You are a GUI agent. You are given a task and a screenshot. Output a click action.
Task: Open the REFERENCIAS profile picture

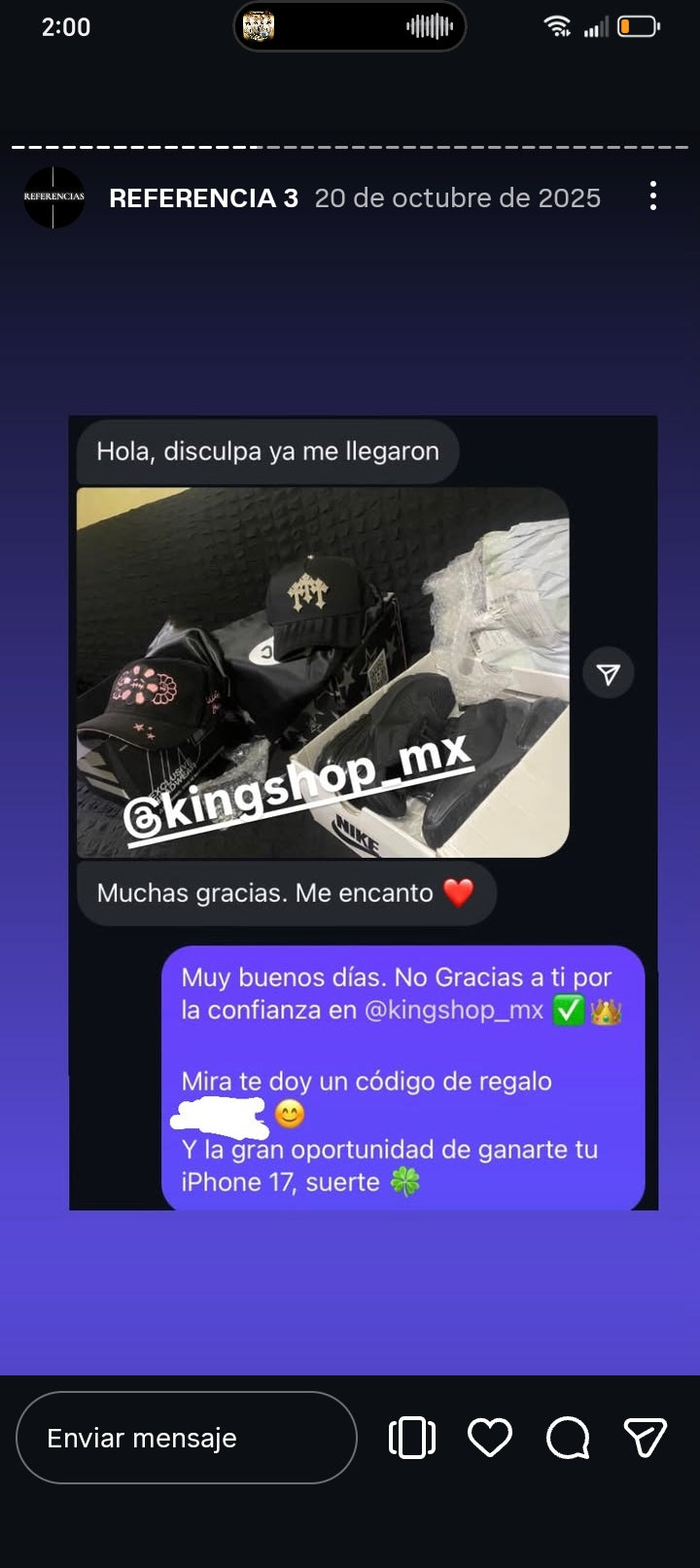click(x=53, y=197)
